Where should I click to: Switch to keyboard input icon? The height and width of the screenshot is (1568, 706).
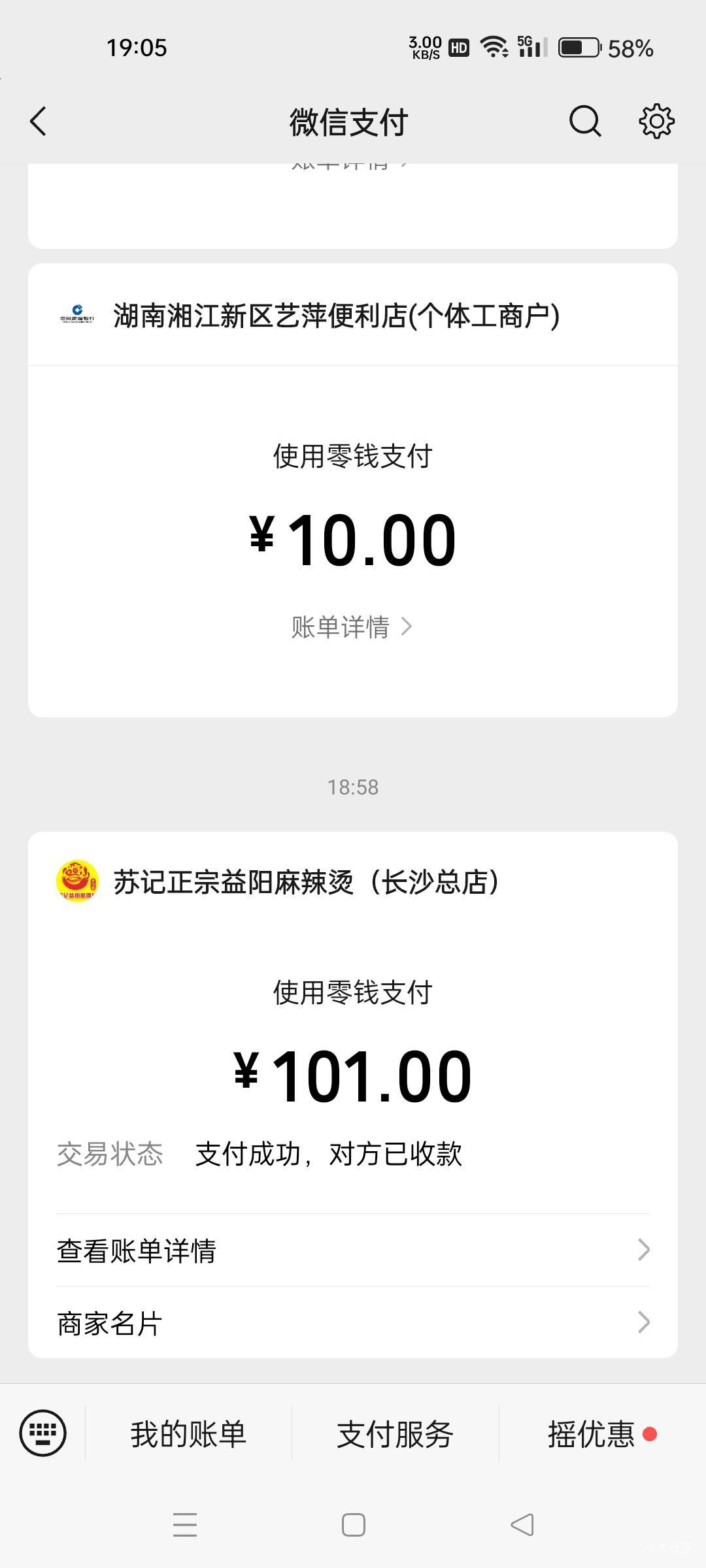point(43,1433)
